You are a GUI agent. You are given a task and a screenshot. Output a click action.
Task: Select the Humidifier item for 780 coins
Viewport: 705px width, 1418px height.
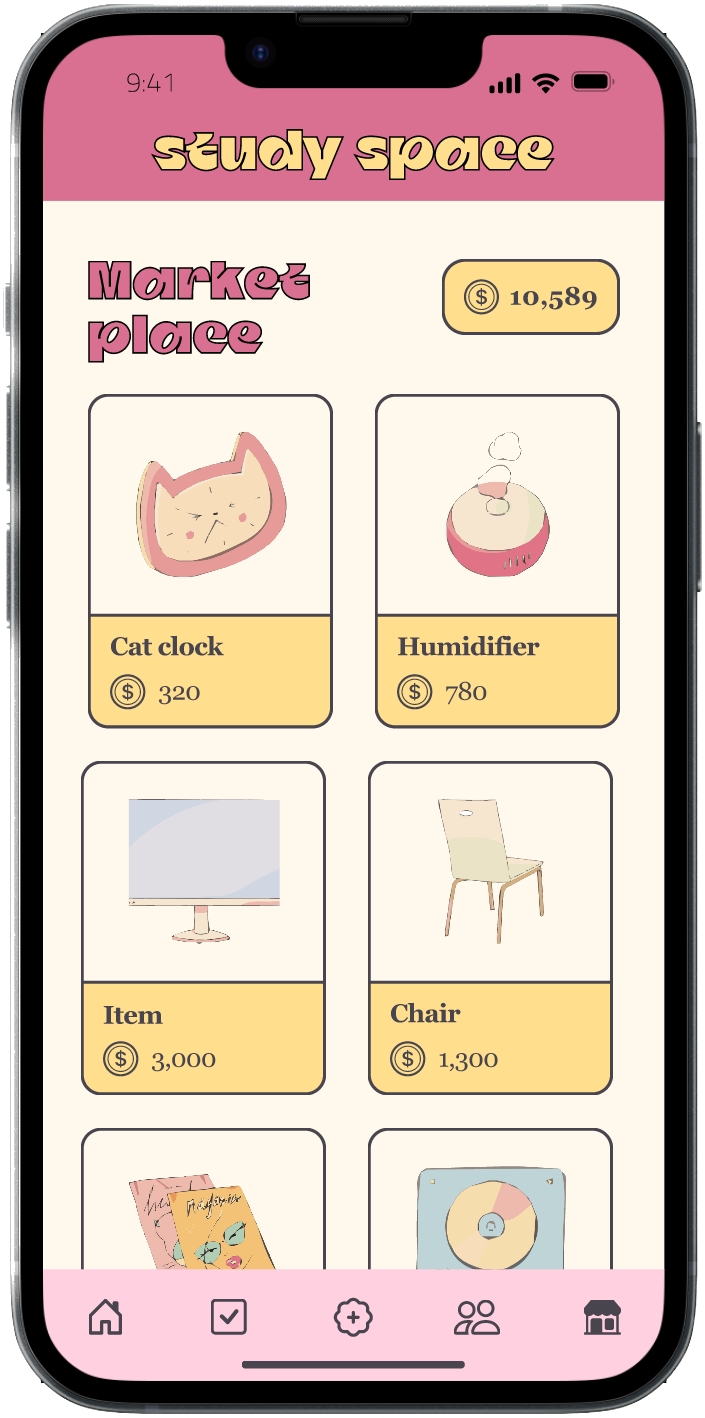tap(497, 560)
